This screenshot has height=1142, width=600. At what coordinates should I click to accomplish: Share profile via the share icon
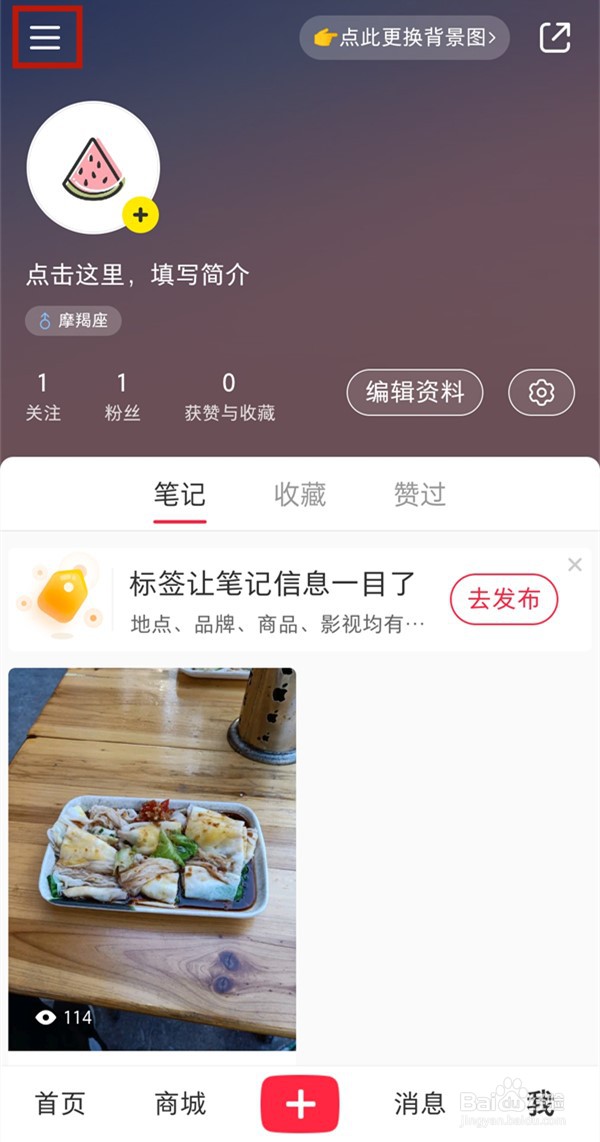tap(554, 38)
